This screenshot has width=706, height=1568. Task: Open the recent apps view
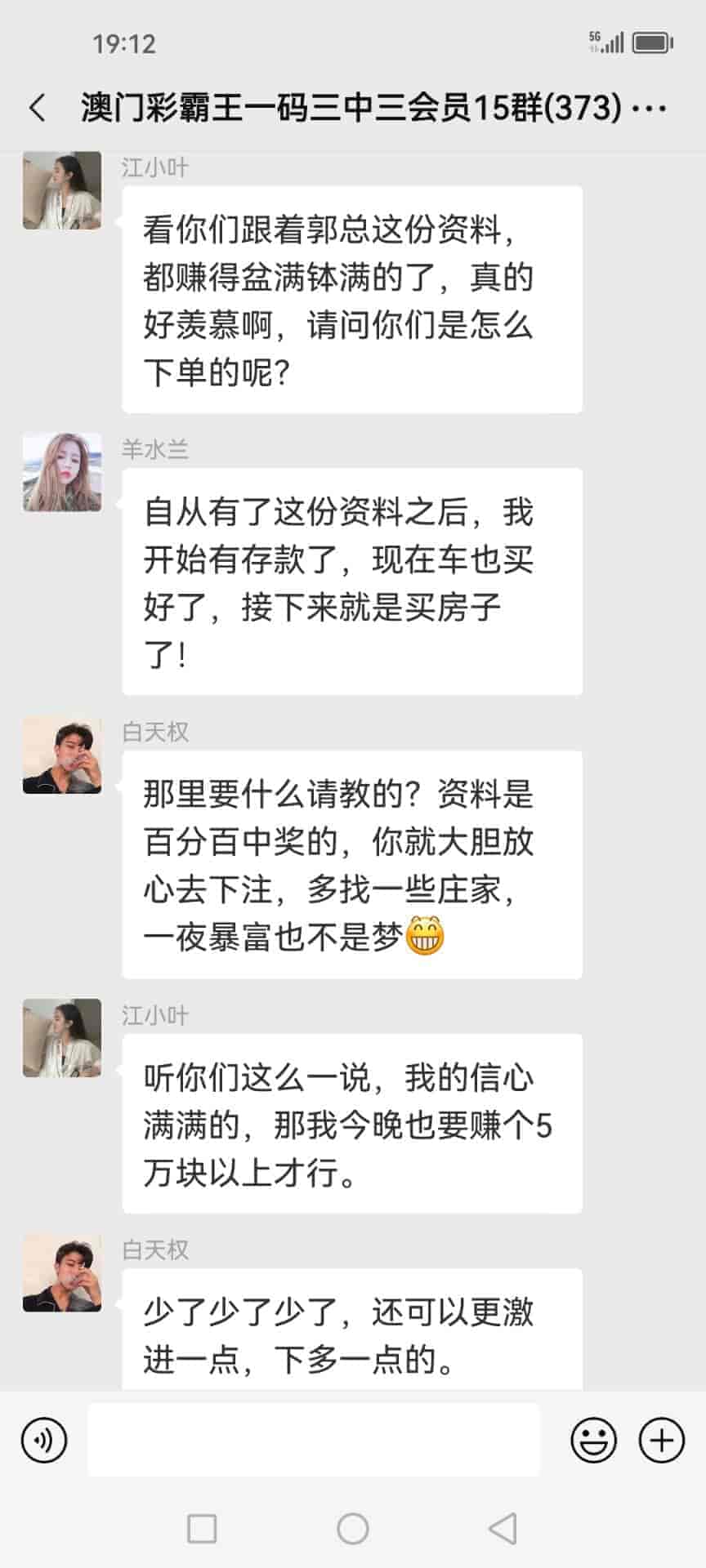(x=202, y=1528)
